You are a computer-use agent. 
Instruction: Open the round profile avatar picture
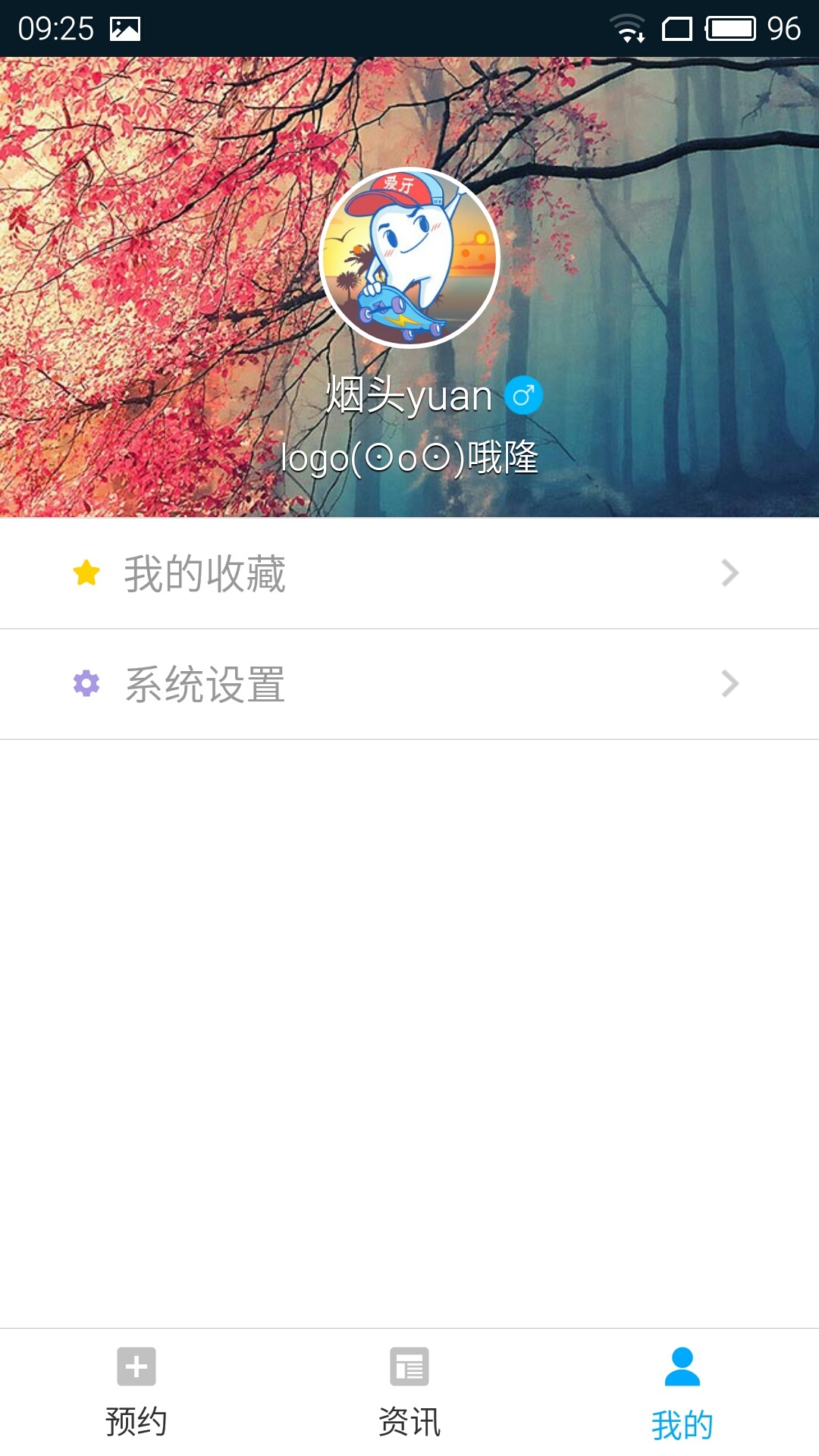point(409,257)
